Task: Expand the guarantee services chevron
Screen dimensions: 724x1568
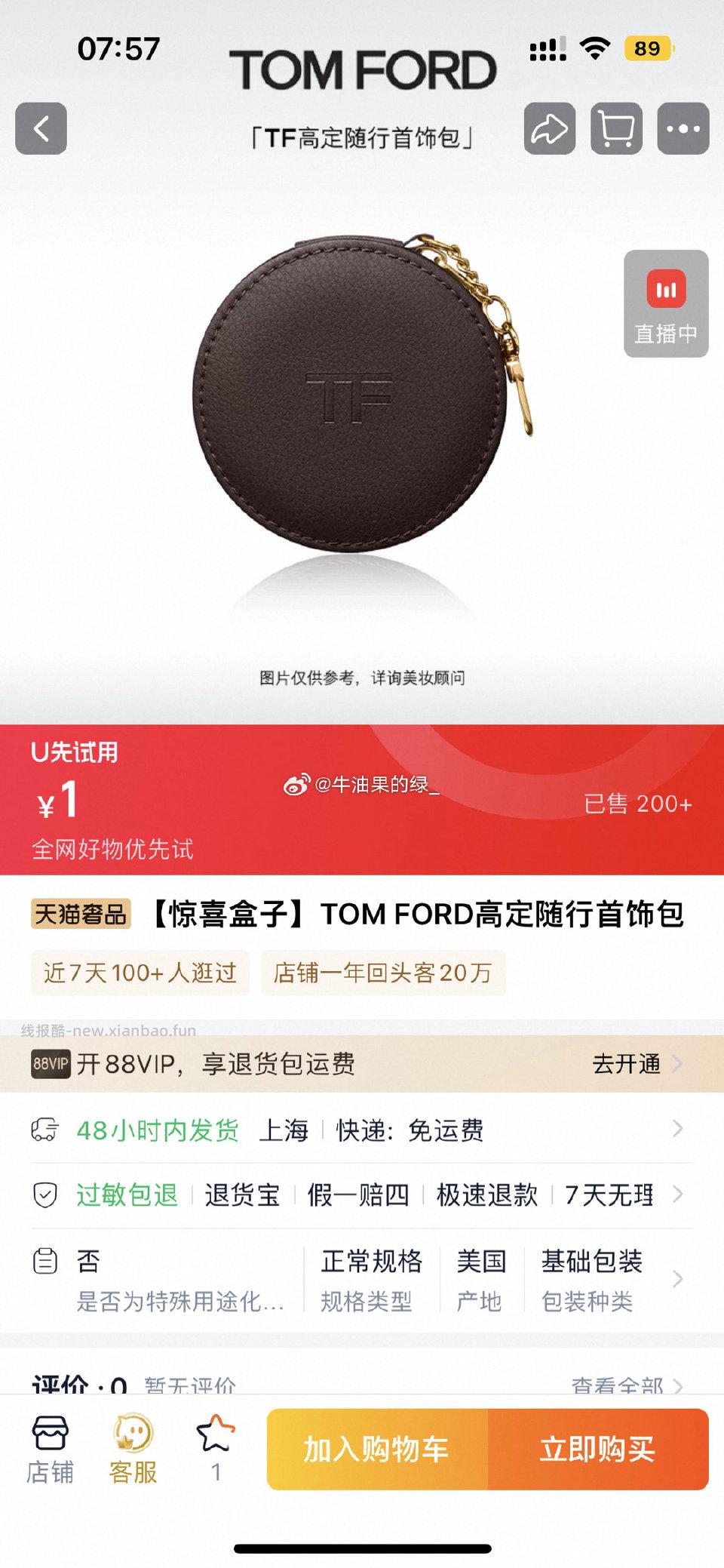Action: click(676, 1196)
